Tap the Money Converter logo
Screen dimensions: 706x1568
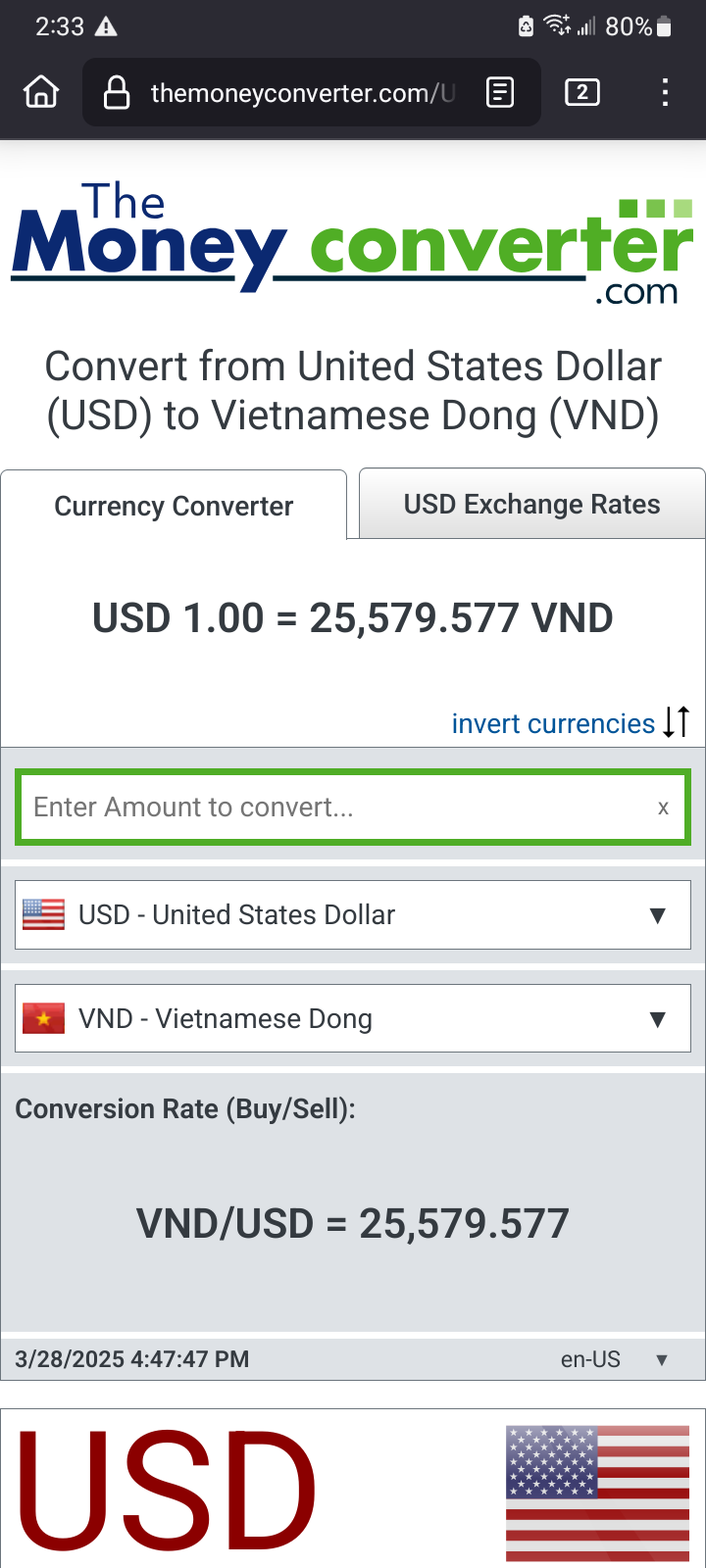(x=353, y=242)
